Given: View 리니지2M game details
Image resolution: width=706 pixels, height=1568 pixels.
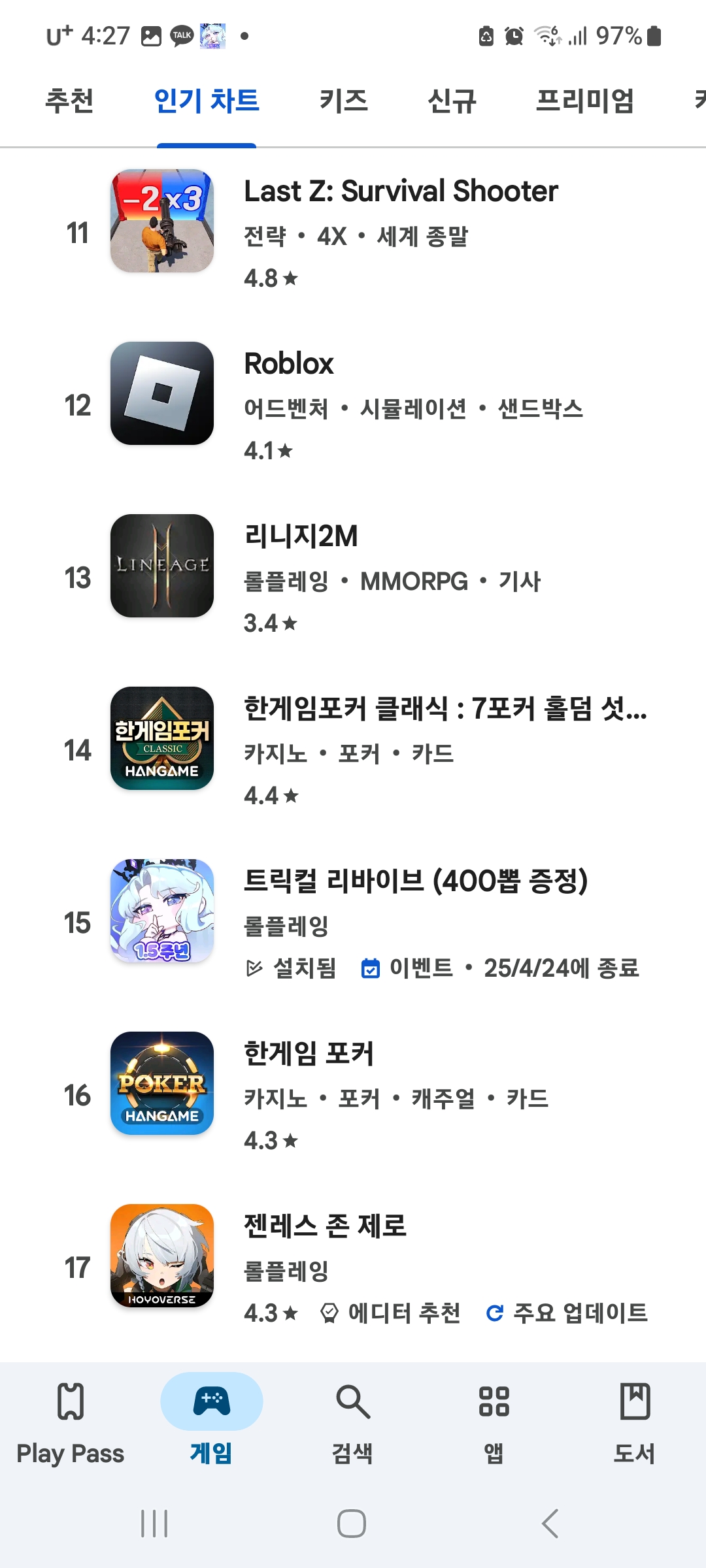Looking at the screenshot, I should [301, 536].
